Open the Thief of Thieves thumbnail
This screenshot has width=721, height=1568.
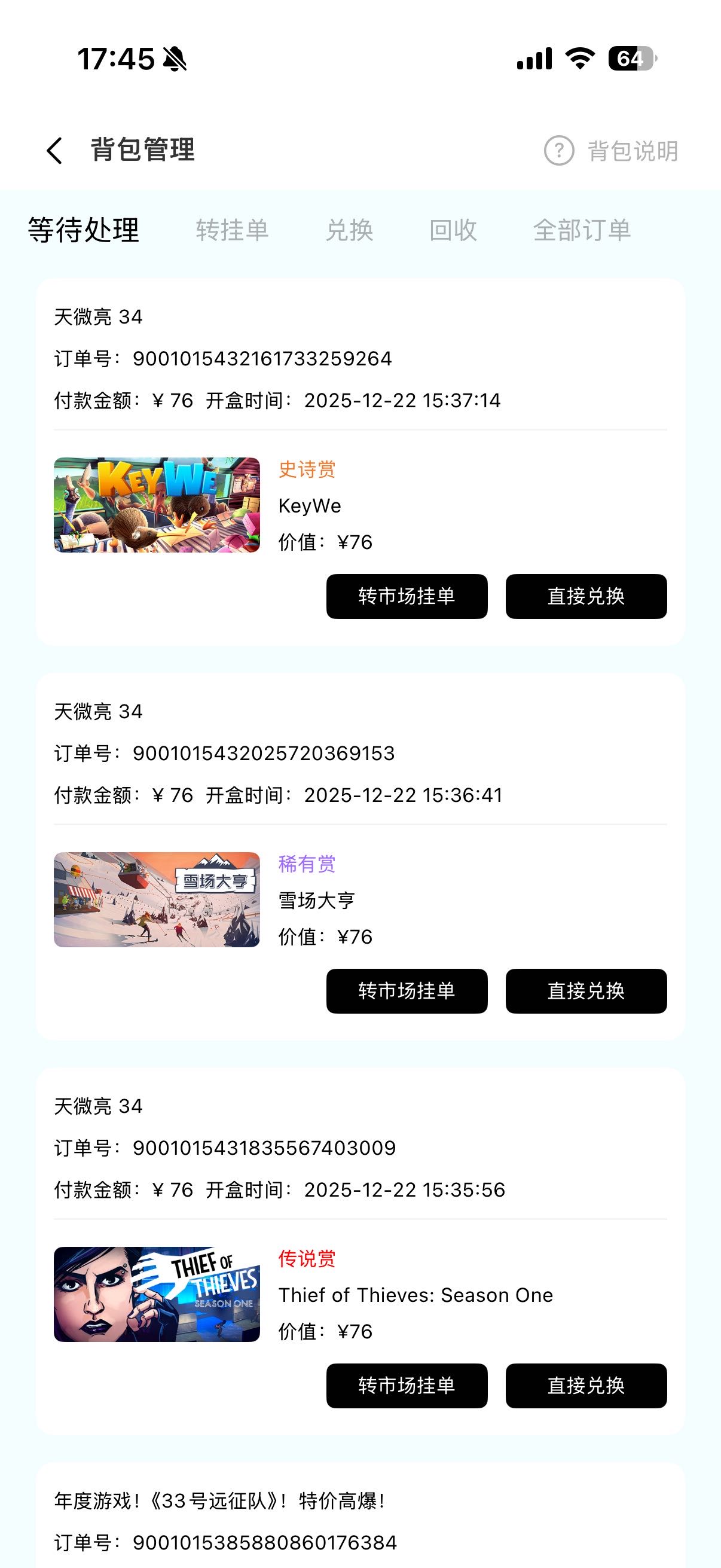point(157,1294)
